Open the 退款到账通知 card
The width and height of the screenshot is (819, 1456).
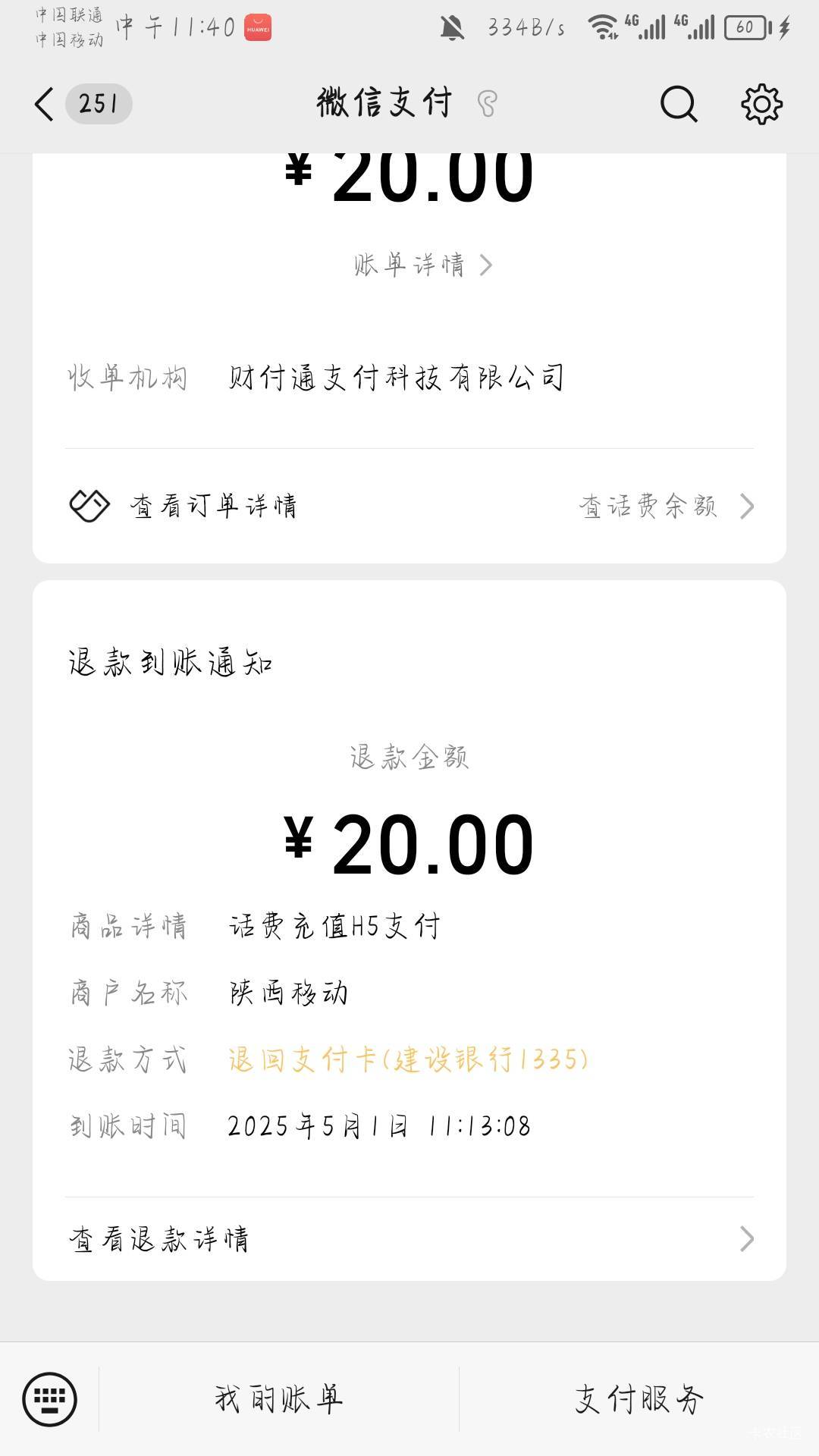pos(409,930)
